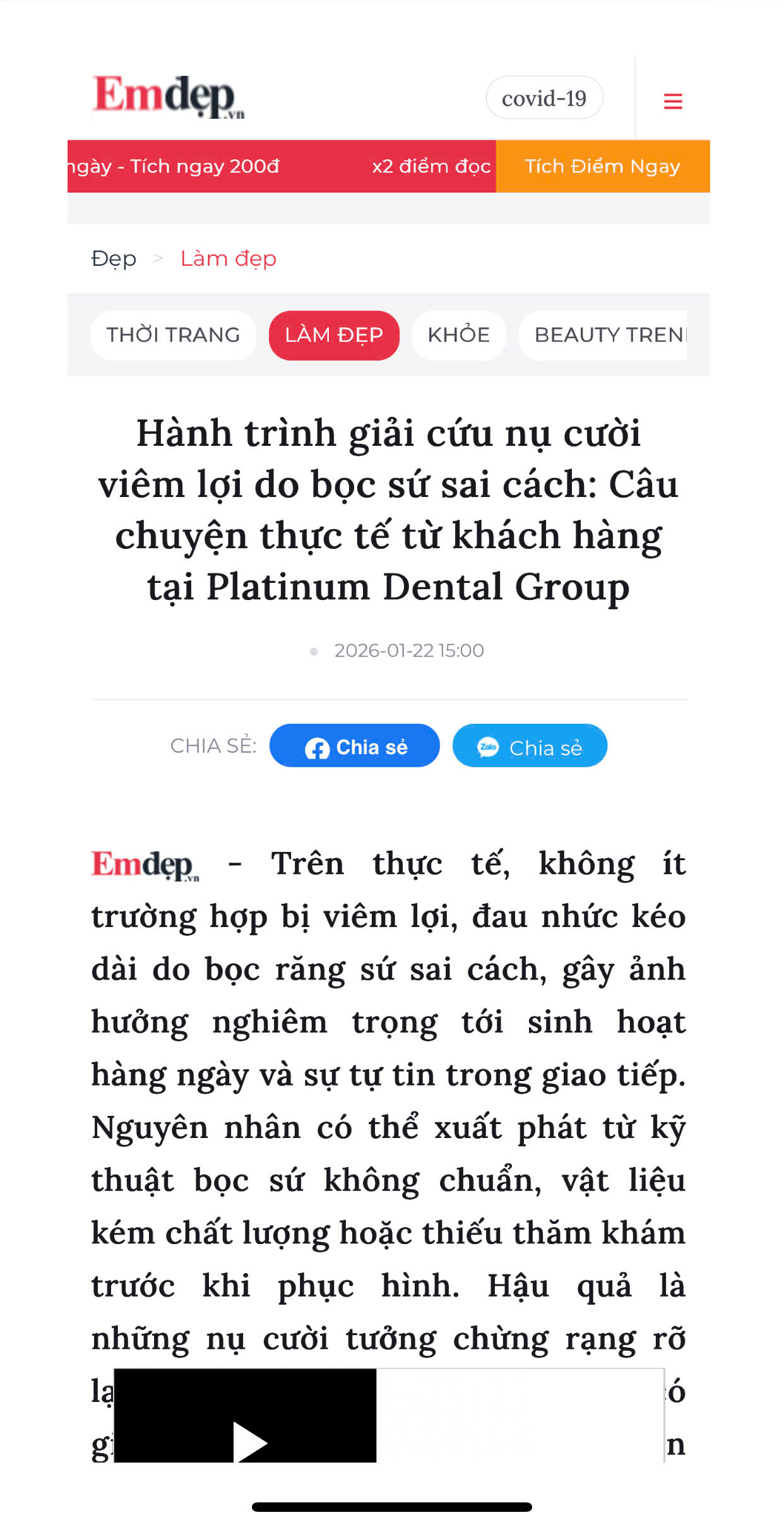Play the floating video
Image resolution: width=784 pixels, height=1527 pixels.
(248, 1441)
